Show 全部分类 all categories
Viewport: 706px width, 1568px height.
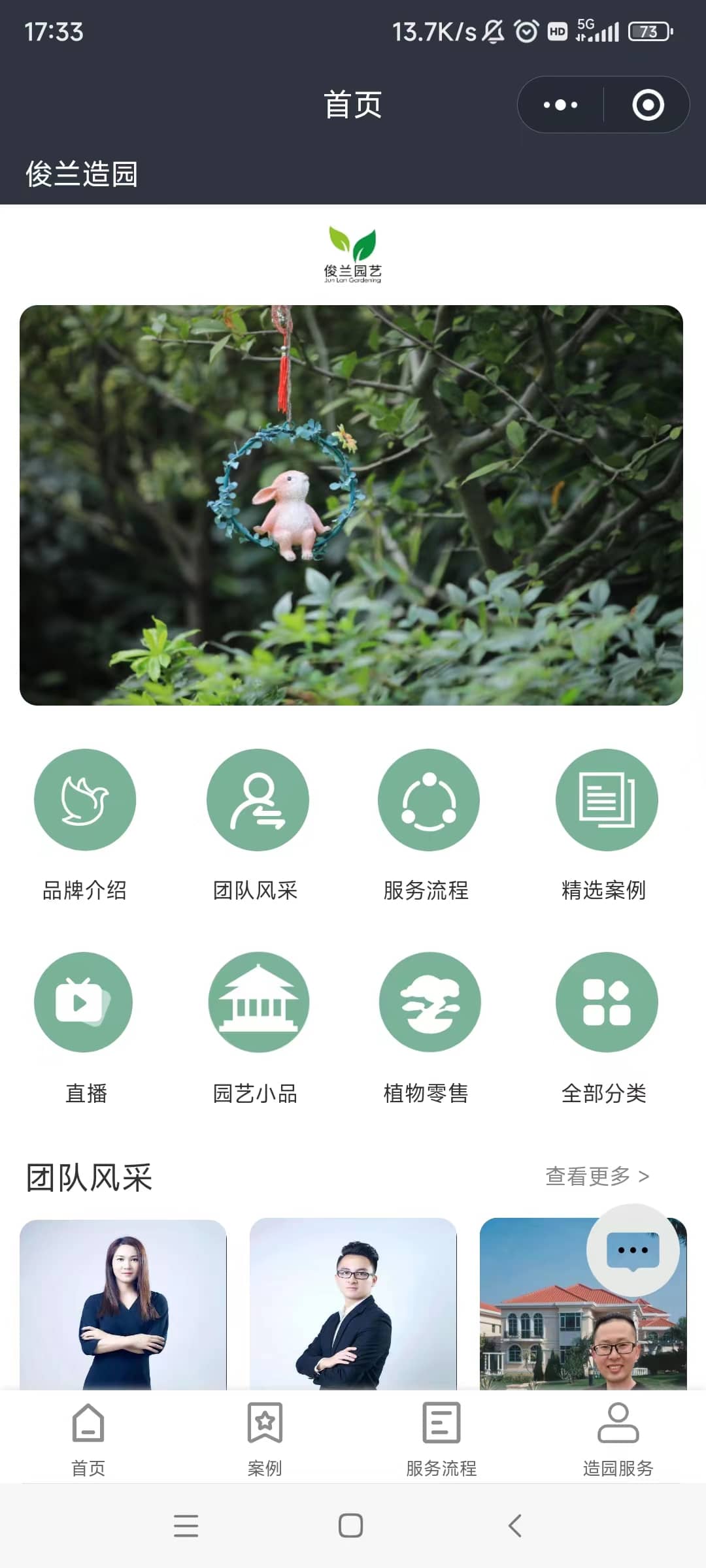tap(607, 1002)
